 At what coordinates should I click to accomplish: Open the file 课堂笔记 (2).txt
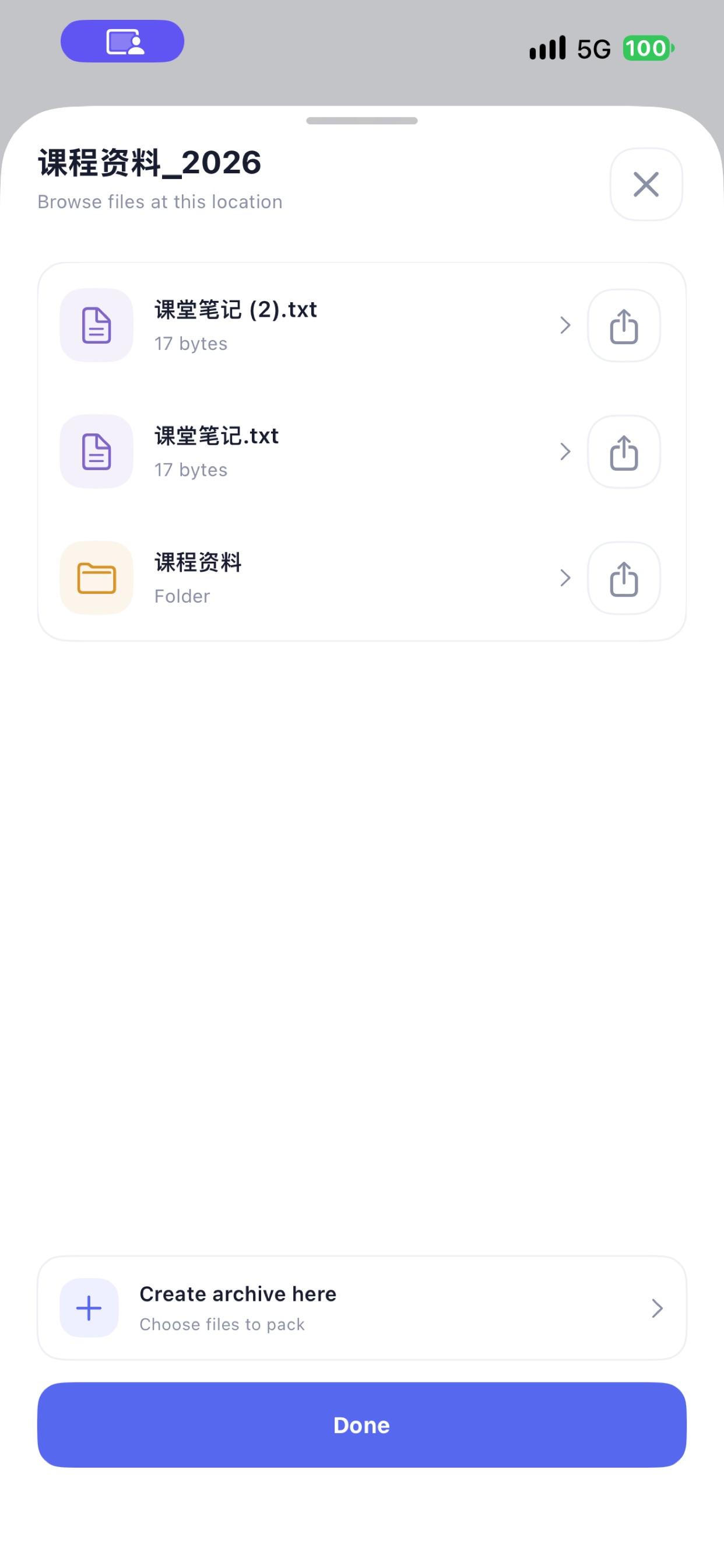coord(317,325)
